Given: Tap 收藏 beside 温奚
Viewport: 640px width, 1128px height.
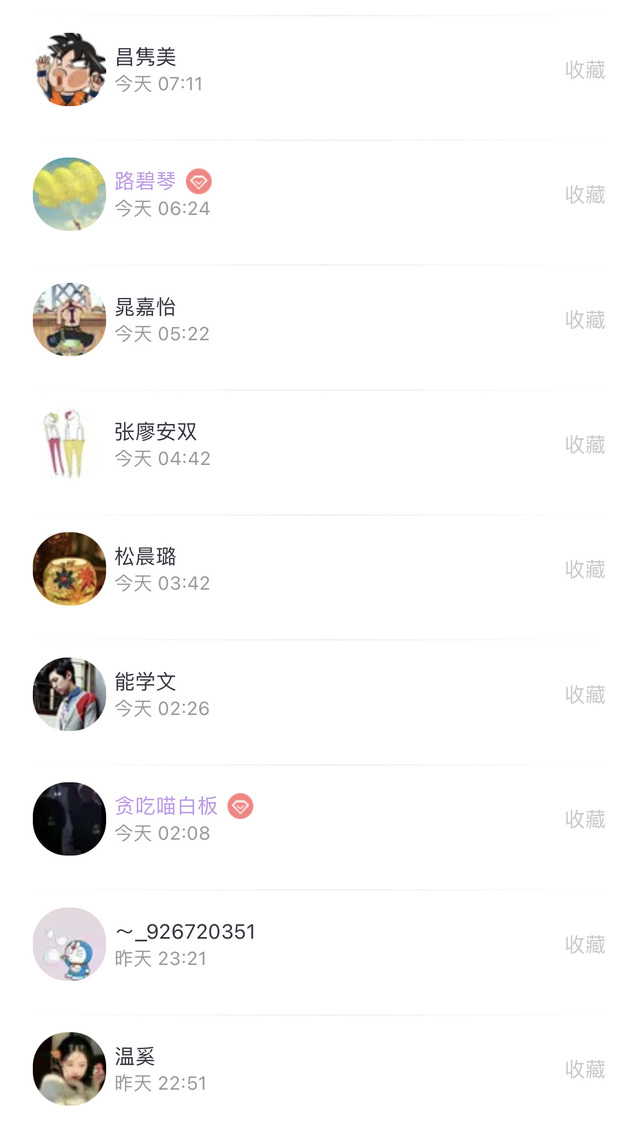Looking at the screenshot, I should click(585, 1070).
